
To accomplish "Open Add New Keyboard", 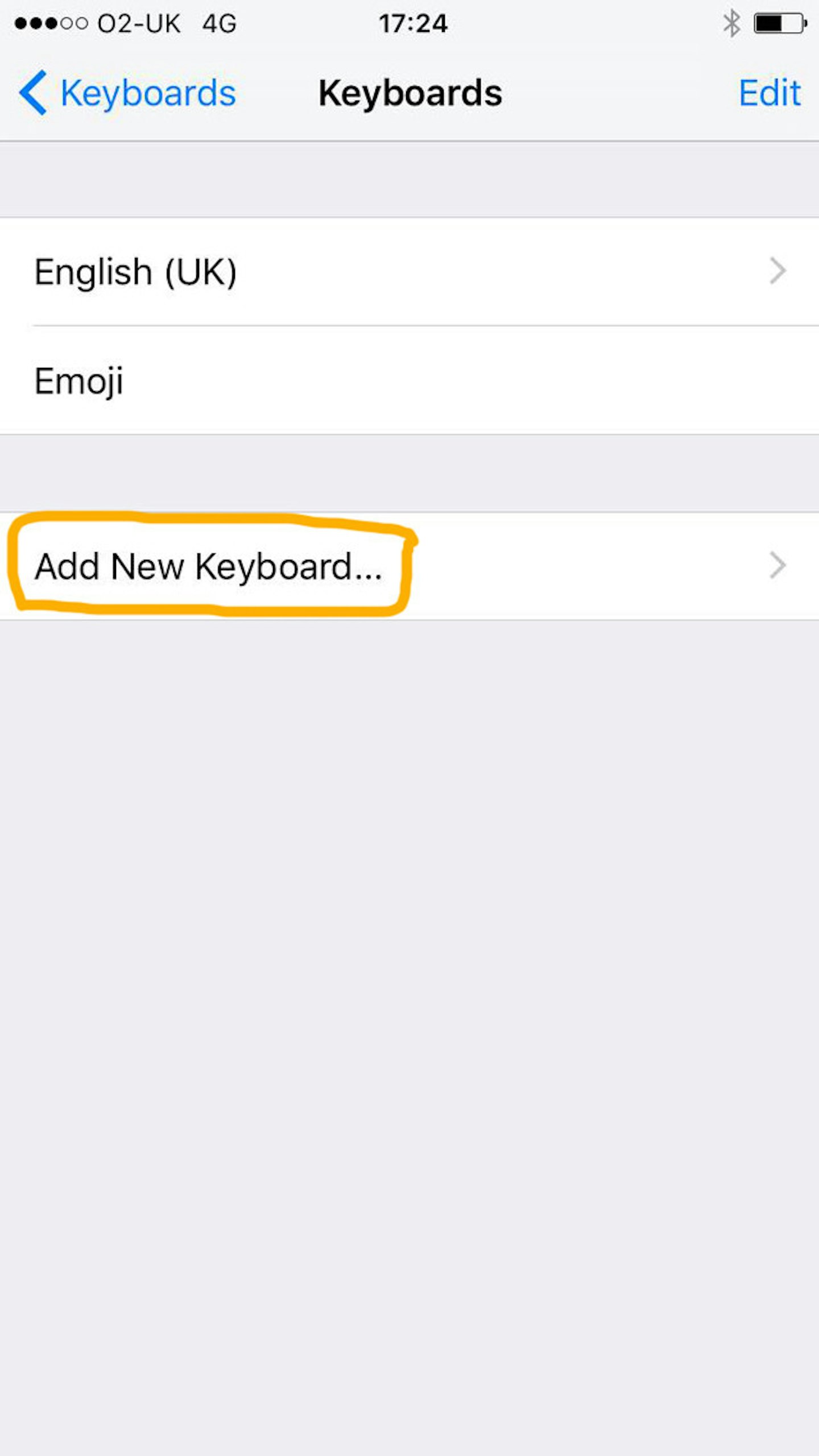I will tap(409, 566).
